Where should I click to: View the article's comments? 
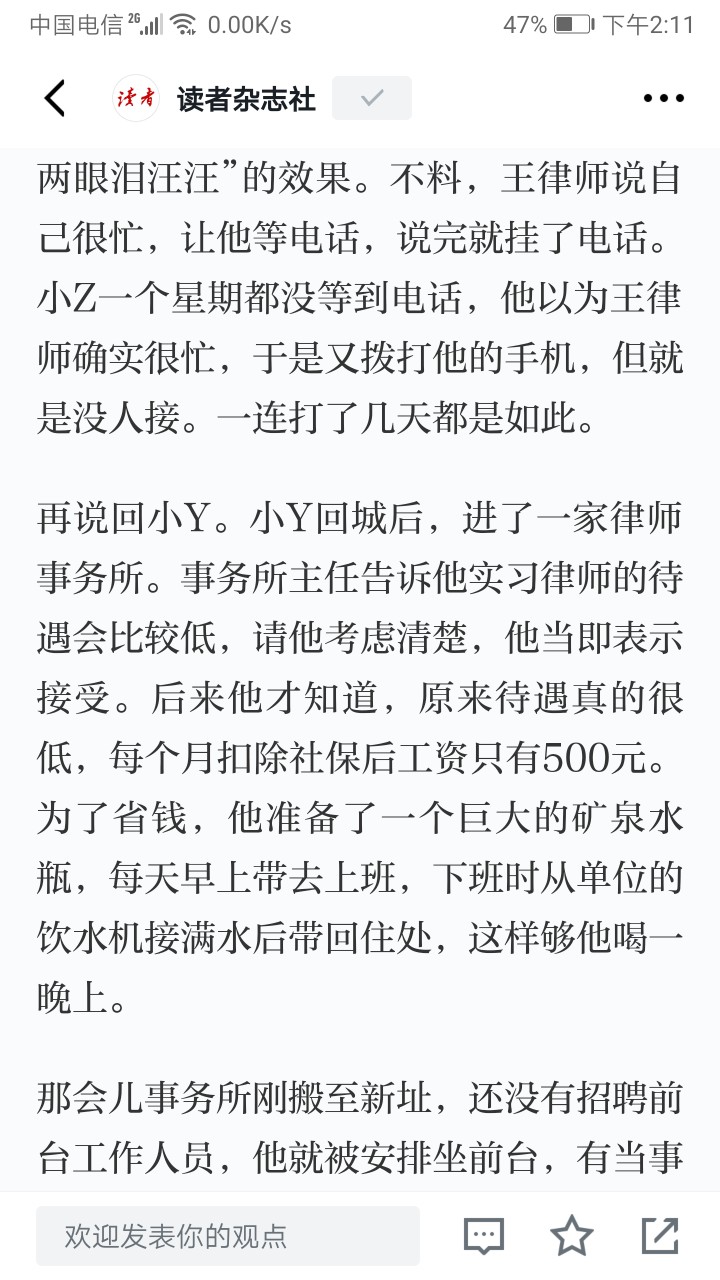click(484, 1236)
